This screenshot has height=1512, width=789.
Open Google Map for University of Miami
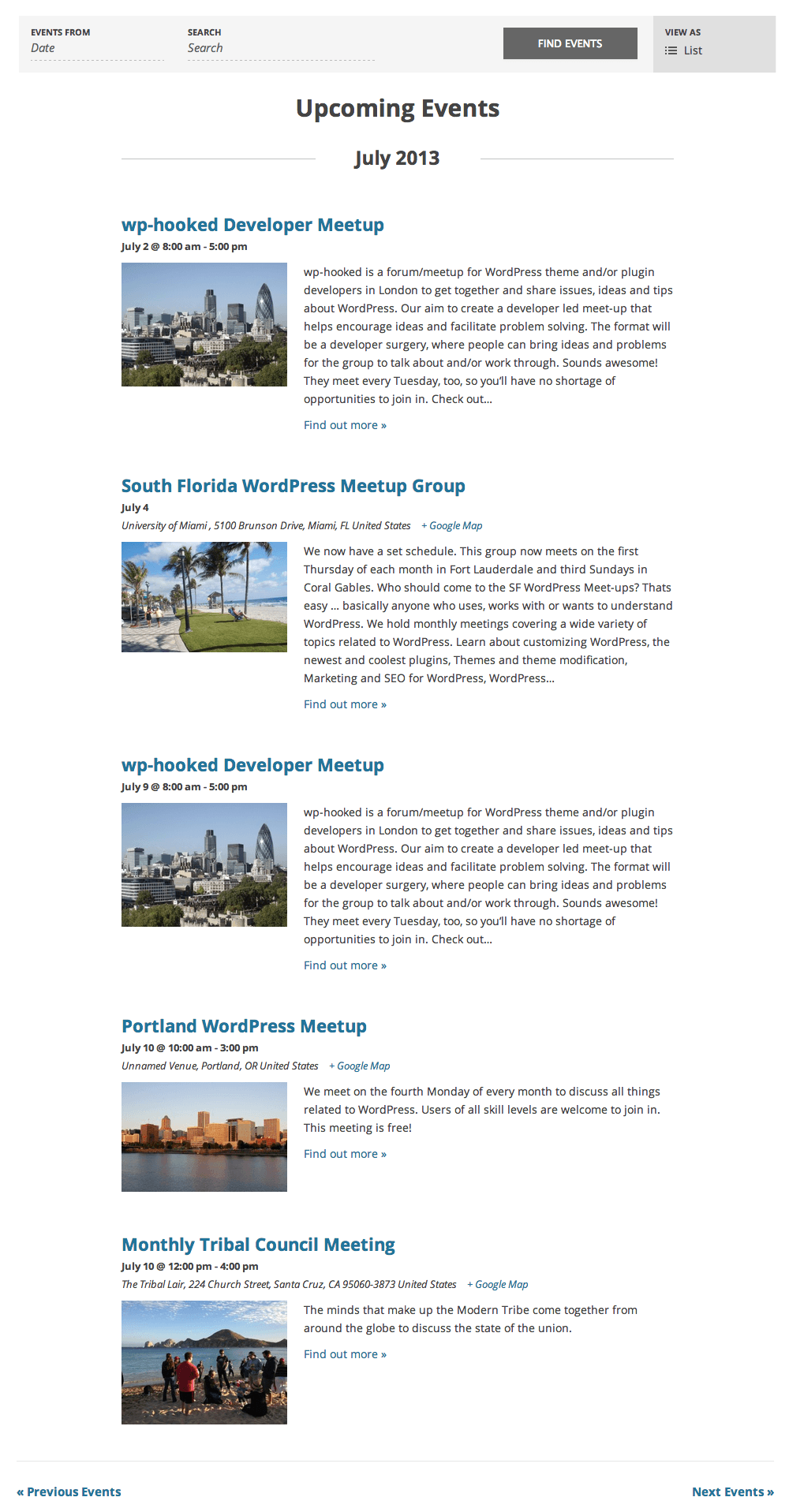(452, 525)
